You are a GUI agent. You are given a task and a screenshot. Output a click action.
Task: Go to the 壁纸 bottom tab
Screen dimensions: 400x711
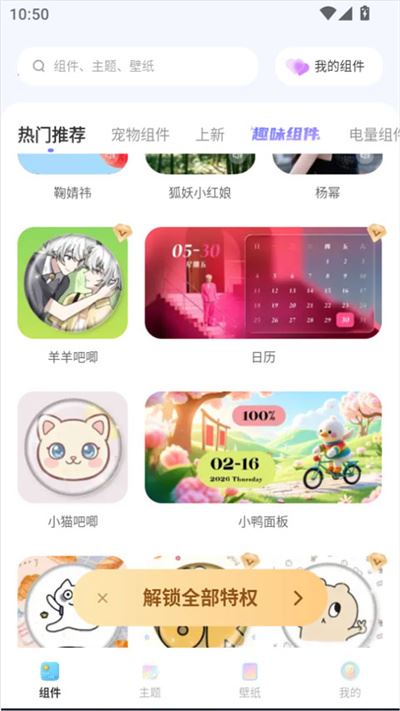pyautogui.click(x=250, y=680)
